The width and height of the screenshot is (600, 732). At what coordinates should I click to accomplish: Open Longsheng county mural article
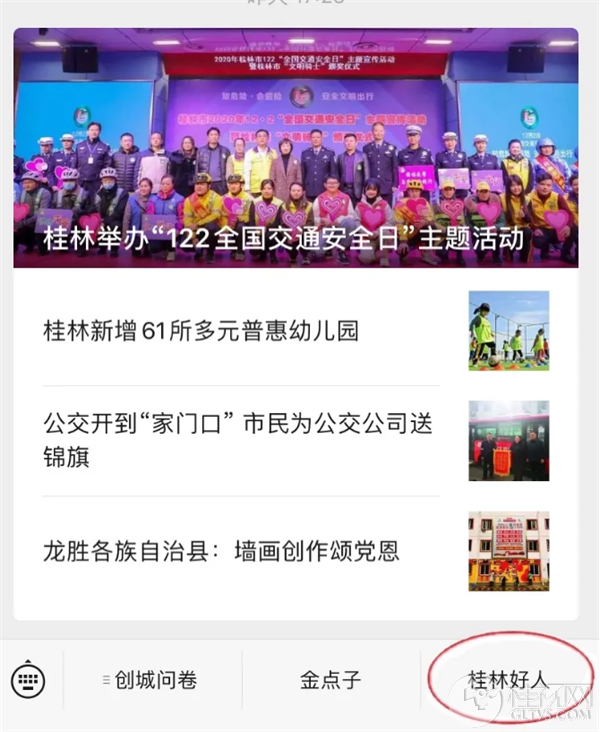(x=222, y=551)
